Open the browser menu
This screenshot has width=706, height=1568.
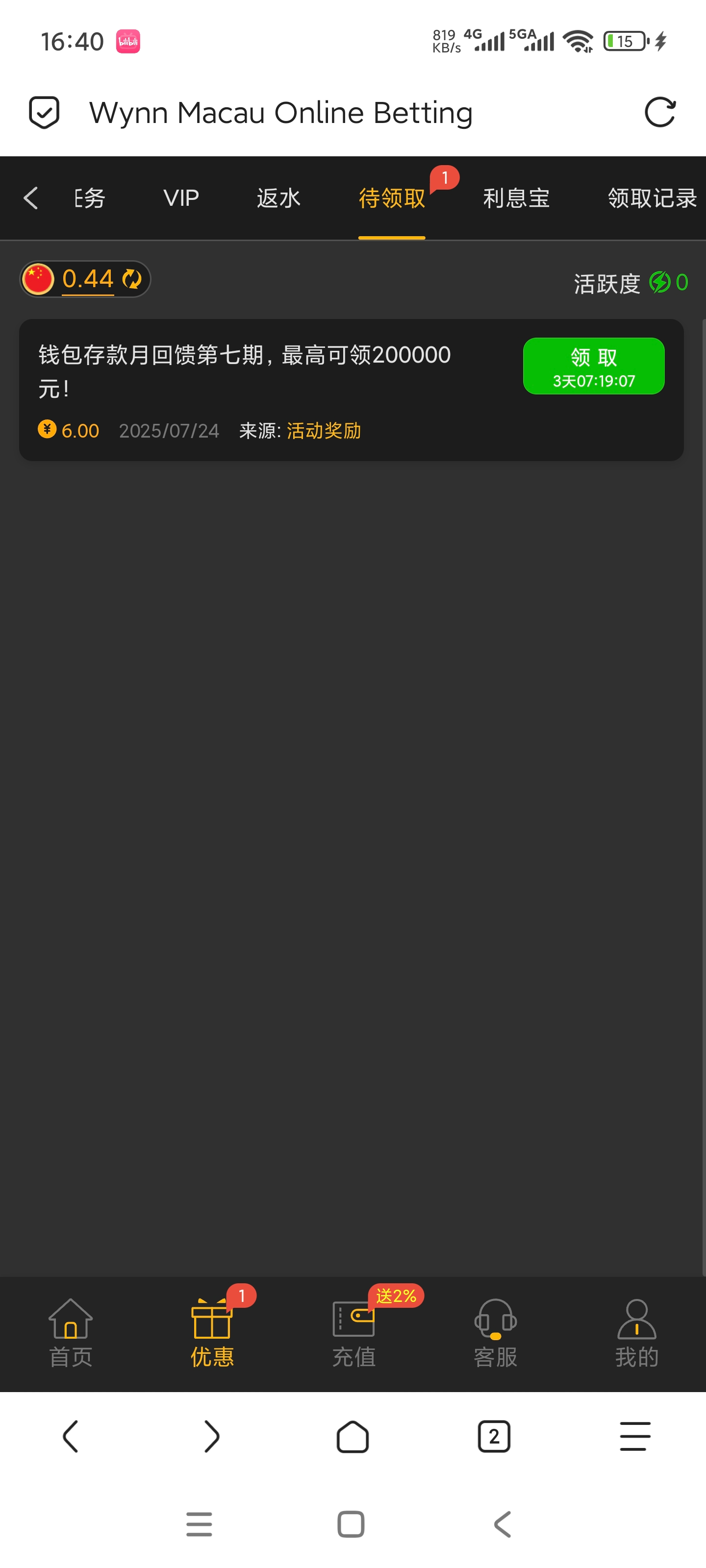point(635,1437)
